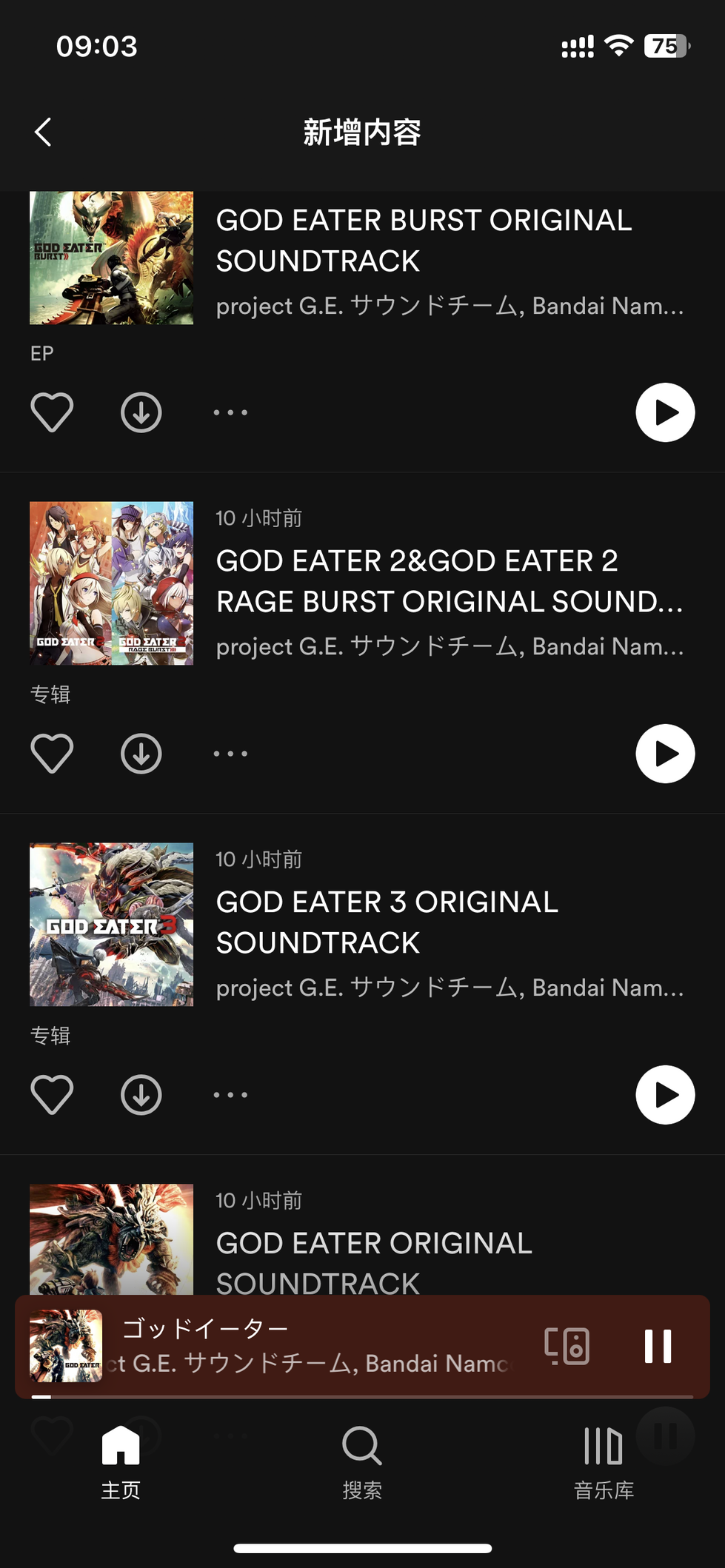Pause the playing track ゴッドイーター
This screenshot has height=1568, width=725.
pyautogui.click(x=658, y=1346)
